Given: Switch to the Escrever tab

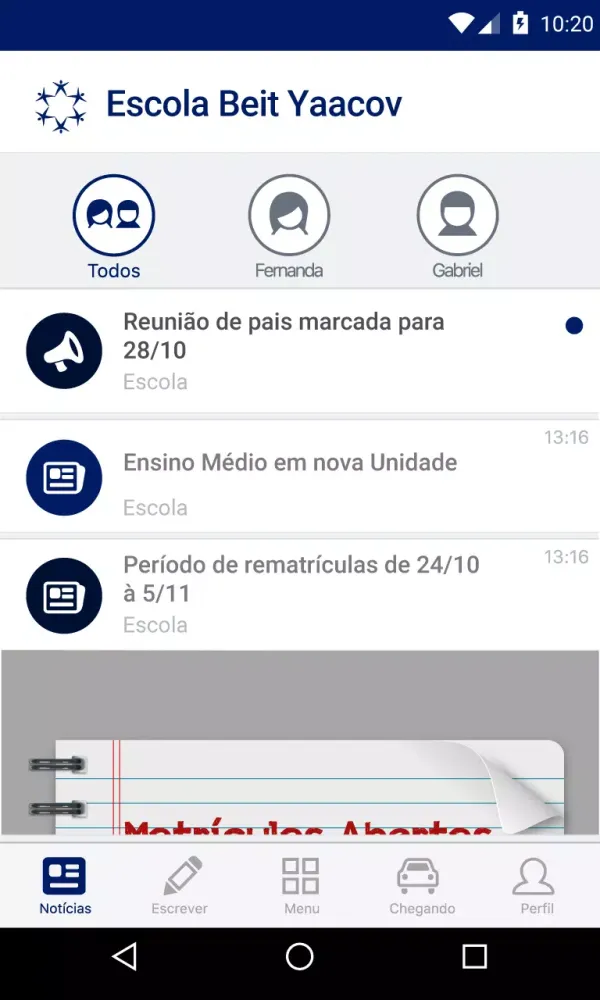Looking at the screenshot, I should pos(180,885).
